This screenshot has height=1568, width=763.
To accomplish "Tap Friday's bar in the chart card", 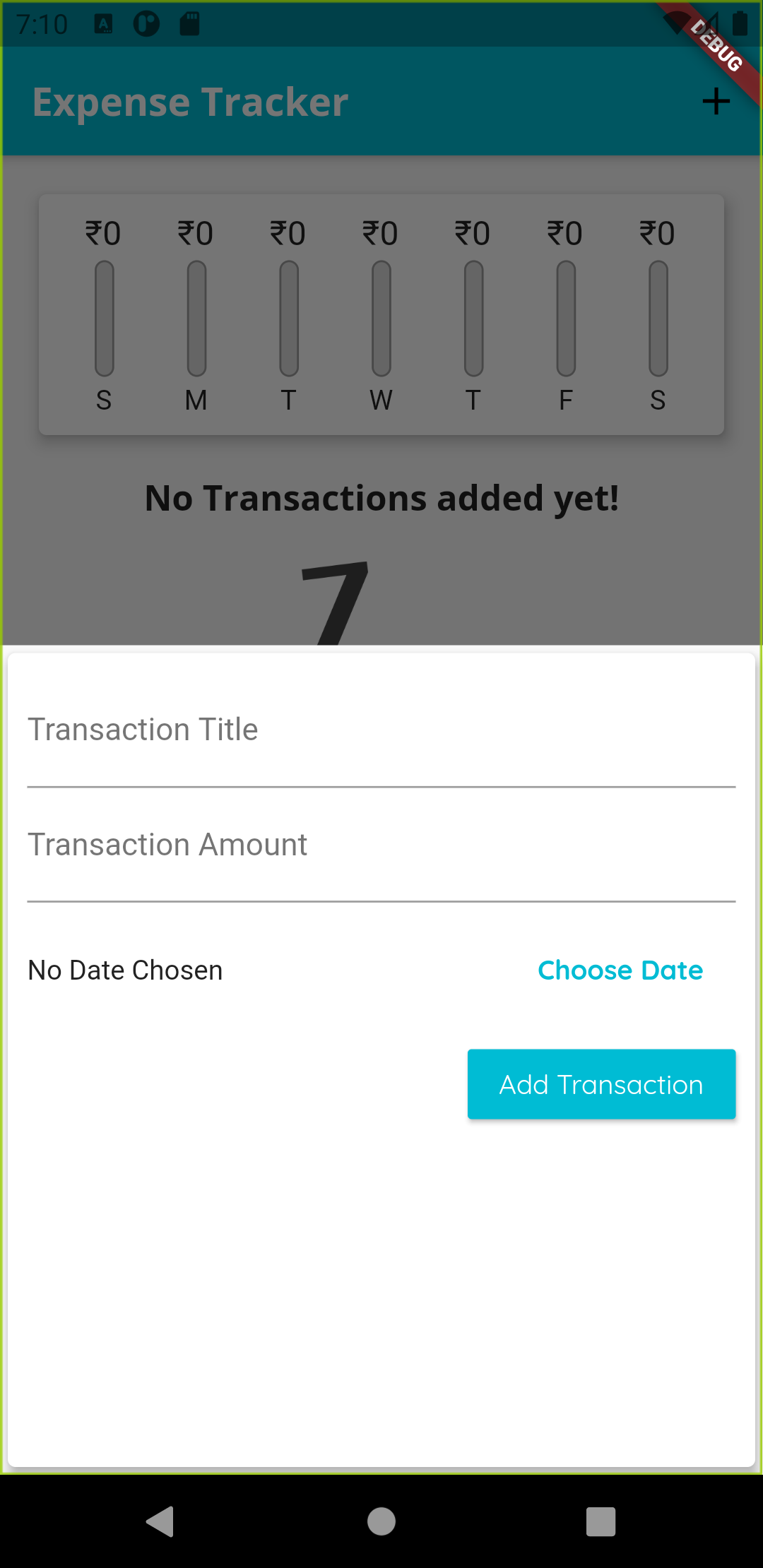I will tap(564, 316).
